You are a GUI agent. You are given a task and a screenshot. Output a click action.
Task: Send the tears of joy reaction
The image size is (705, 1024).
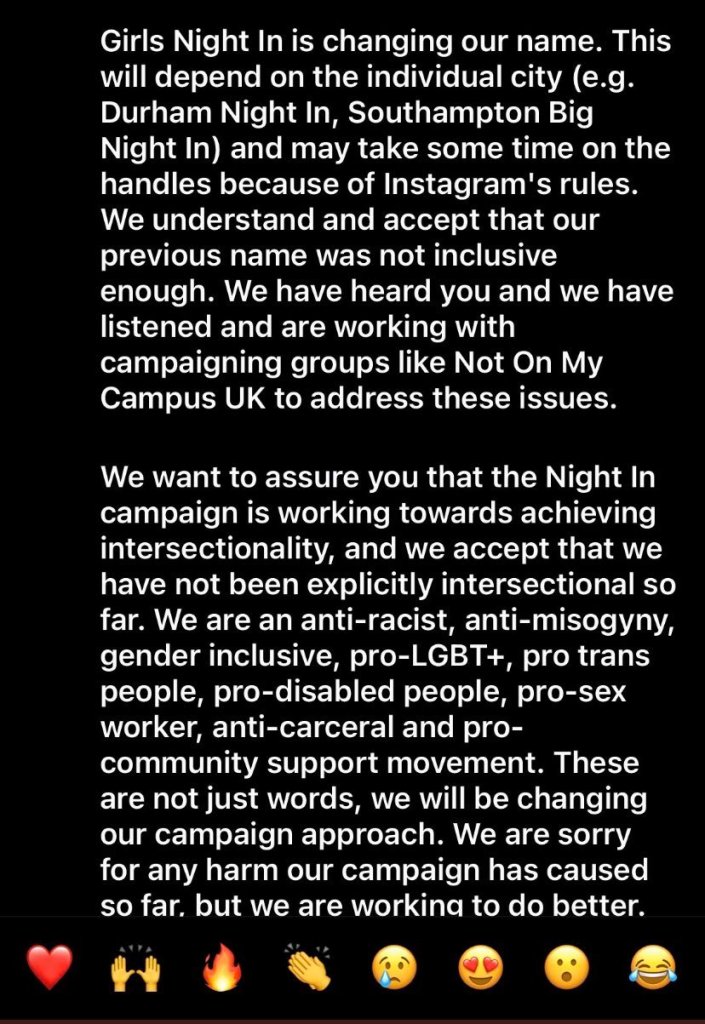click(x=652, y=968)
